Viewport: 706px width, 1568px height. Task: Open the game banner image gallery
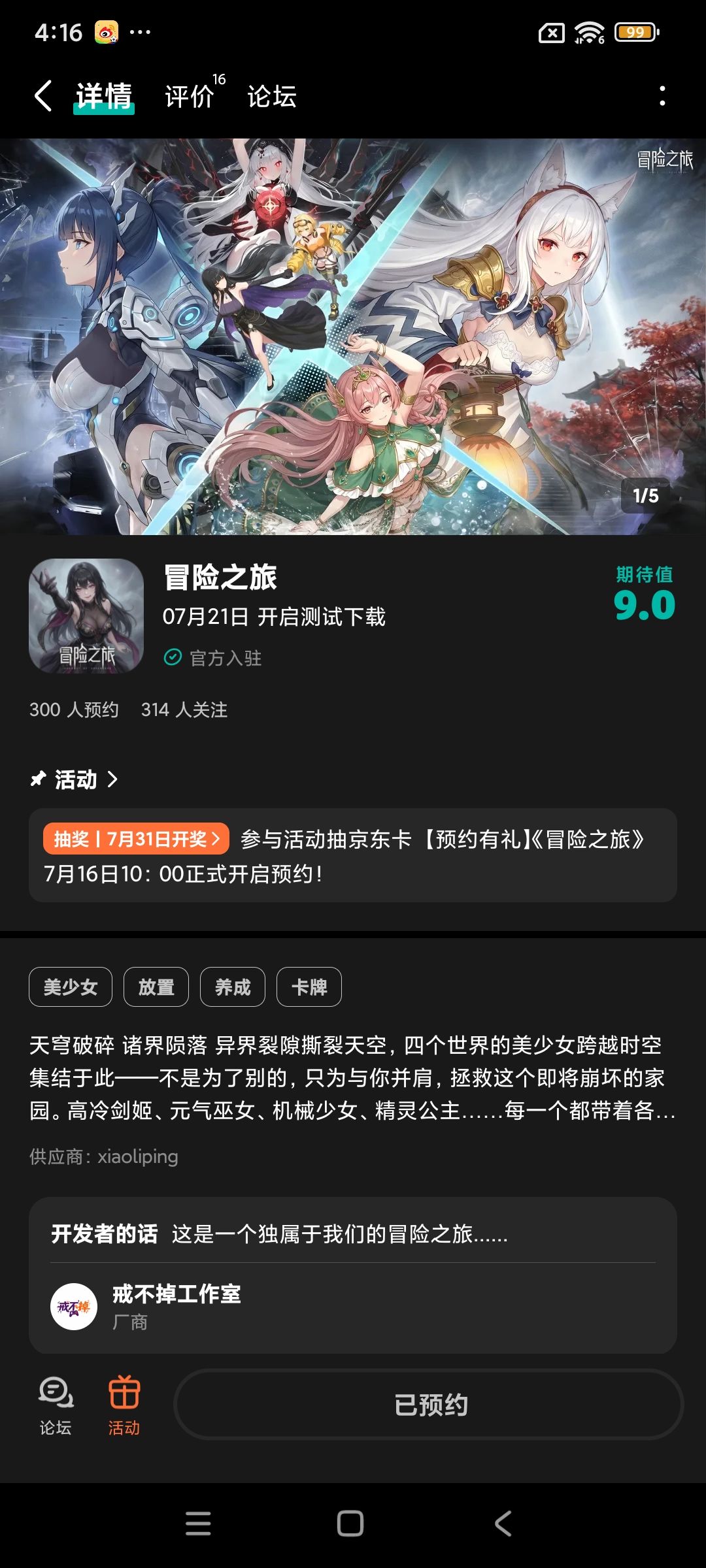[353, 336]
